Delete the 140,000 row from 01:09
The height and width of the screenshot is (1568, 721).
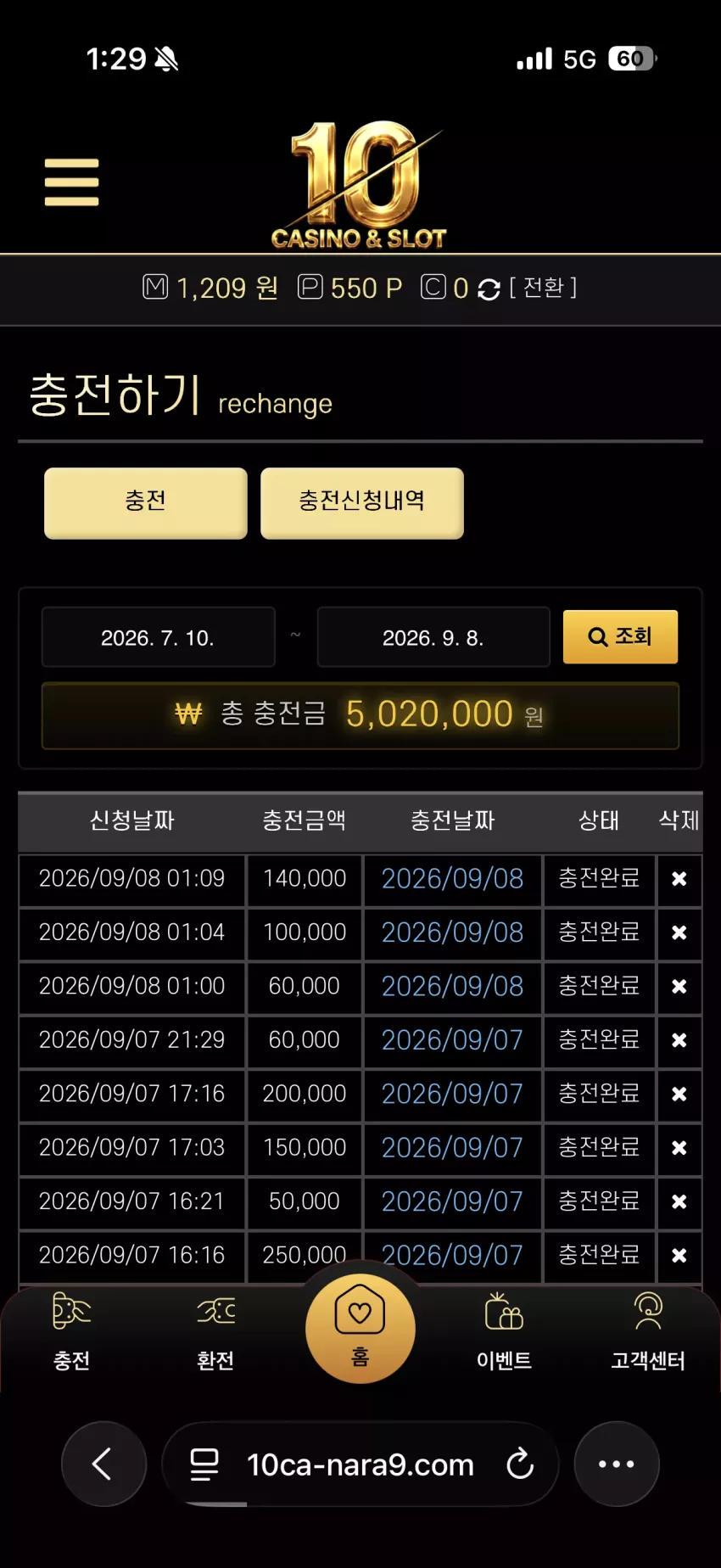point(679,879)
